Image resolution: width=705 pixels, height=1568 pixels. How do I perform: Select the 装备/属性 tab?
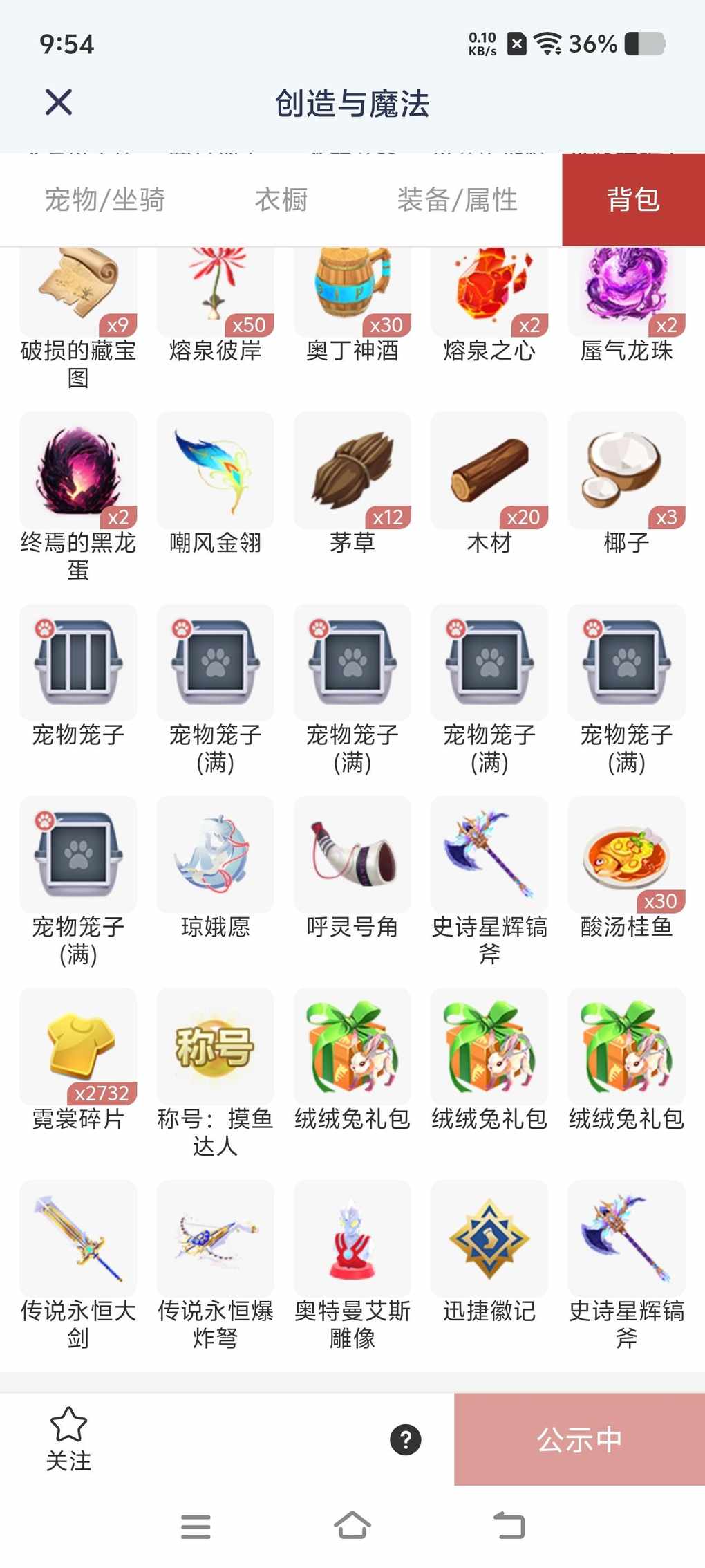tap(457, 200)
